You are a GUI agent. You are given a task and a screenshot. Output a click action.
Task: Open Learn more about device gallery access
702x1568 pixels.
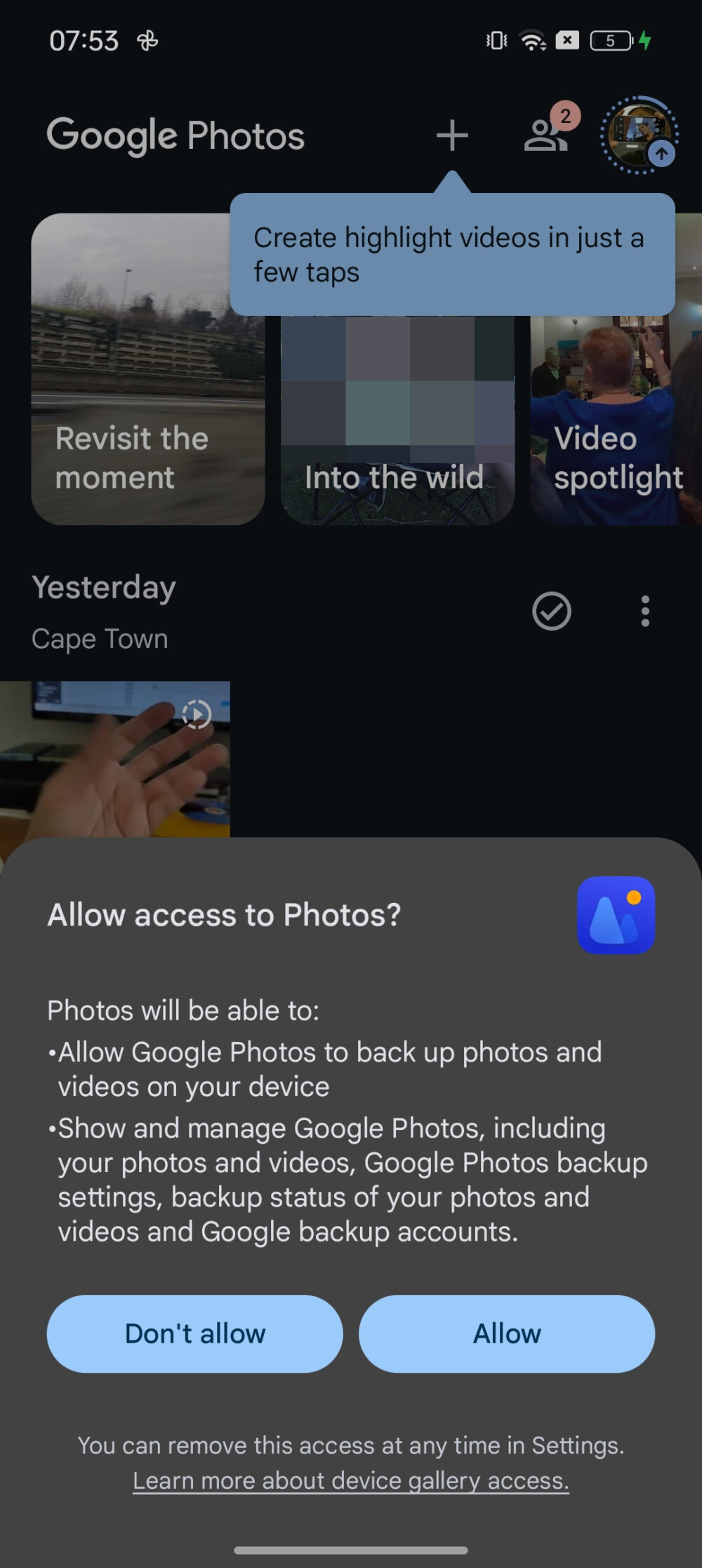click(x=350, y=1480)
